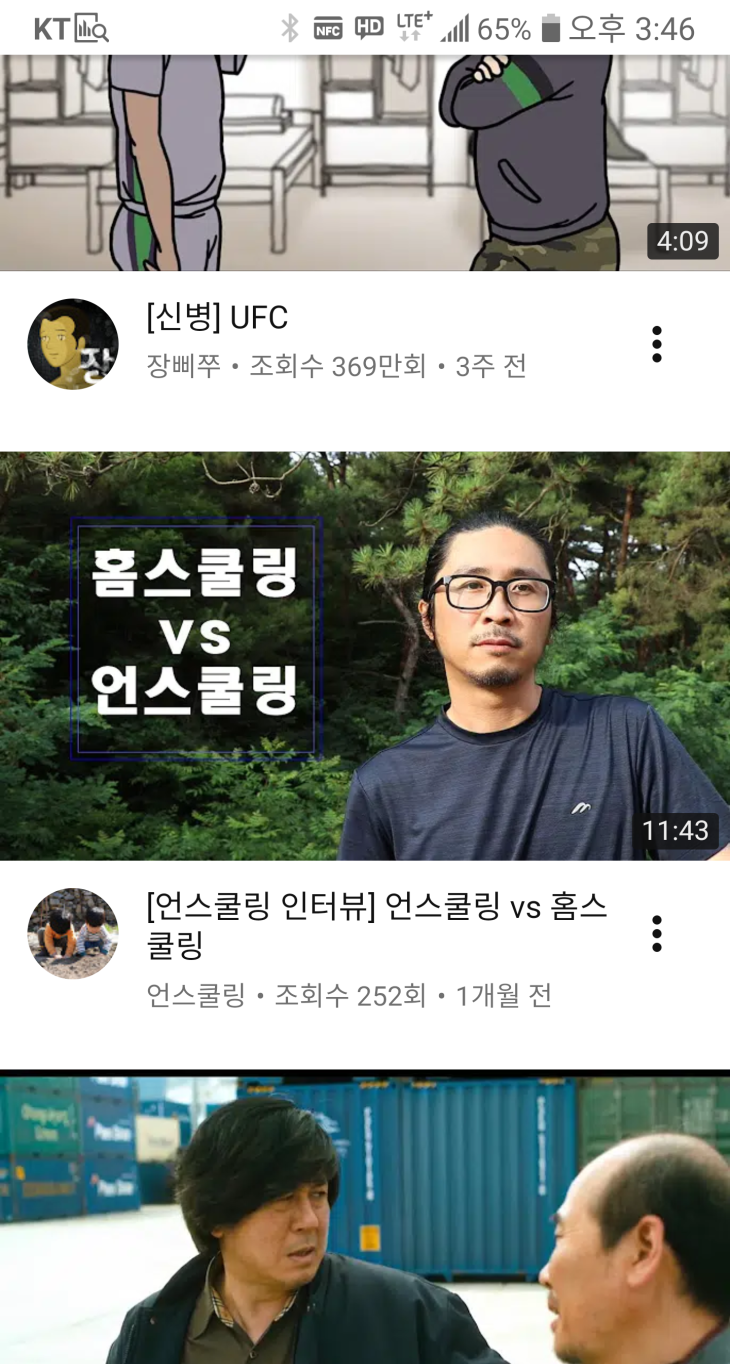This screenshot has height=1364, width=730.
Task: Play the video with shipping containers thumbnail
Action: [x=365, y=1220]
